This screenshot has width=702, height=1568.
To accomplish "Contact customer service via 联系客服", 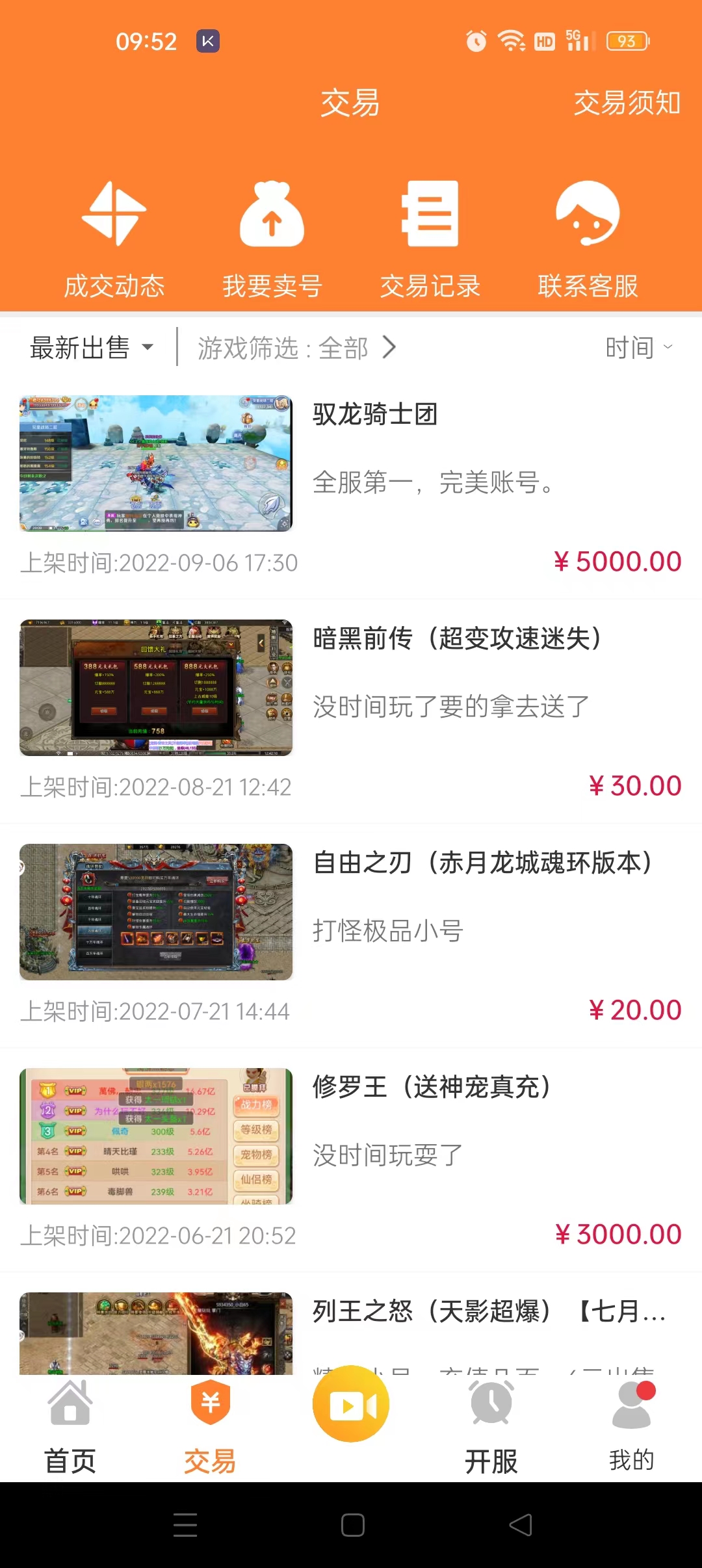I will pyautogui.click(x=588, y=241).
